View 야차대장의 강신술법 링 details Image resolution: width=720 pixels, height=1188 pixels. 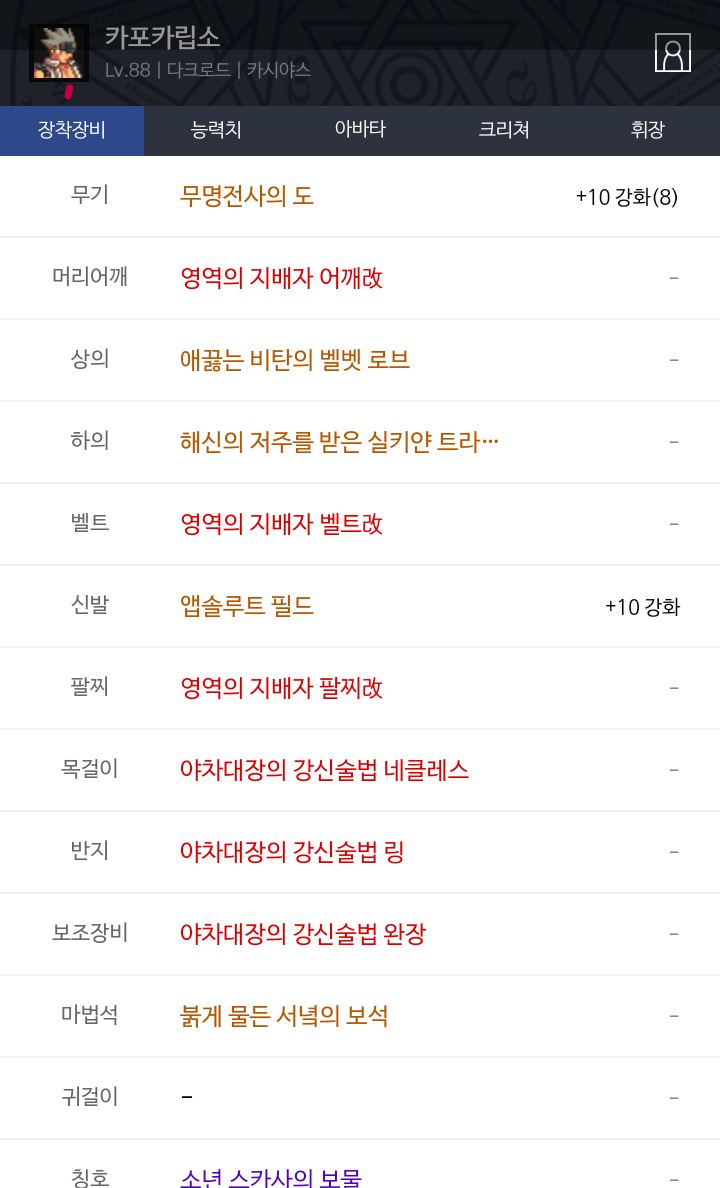pos(292,852)
